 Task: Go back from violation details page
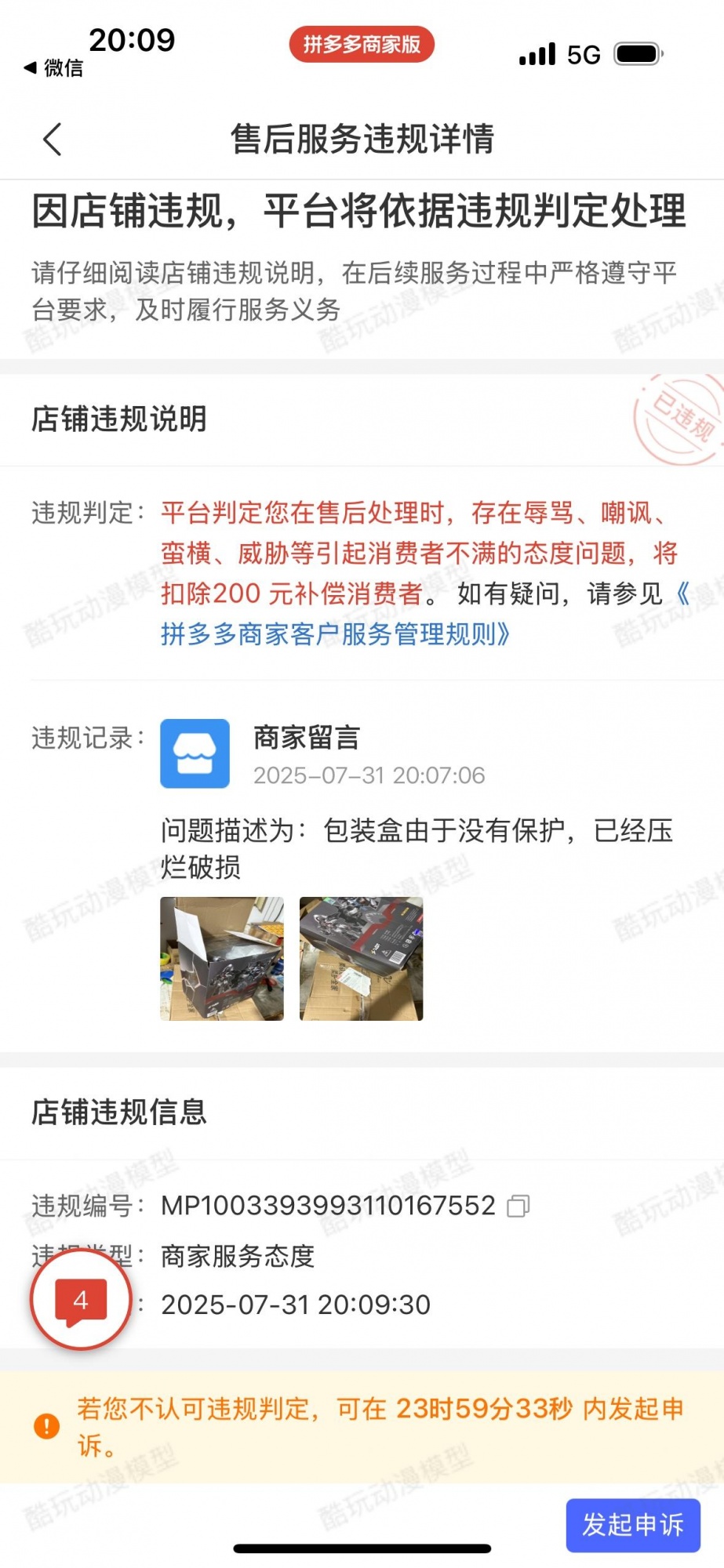53,140
